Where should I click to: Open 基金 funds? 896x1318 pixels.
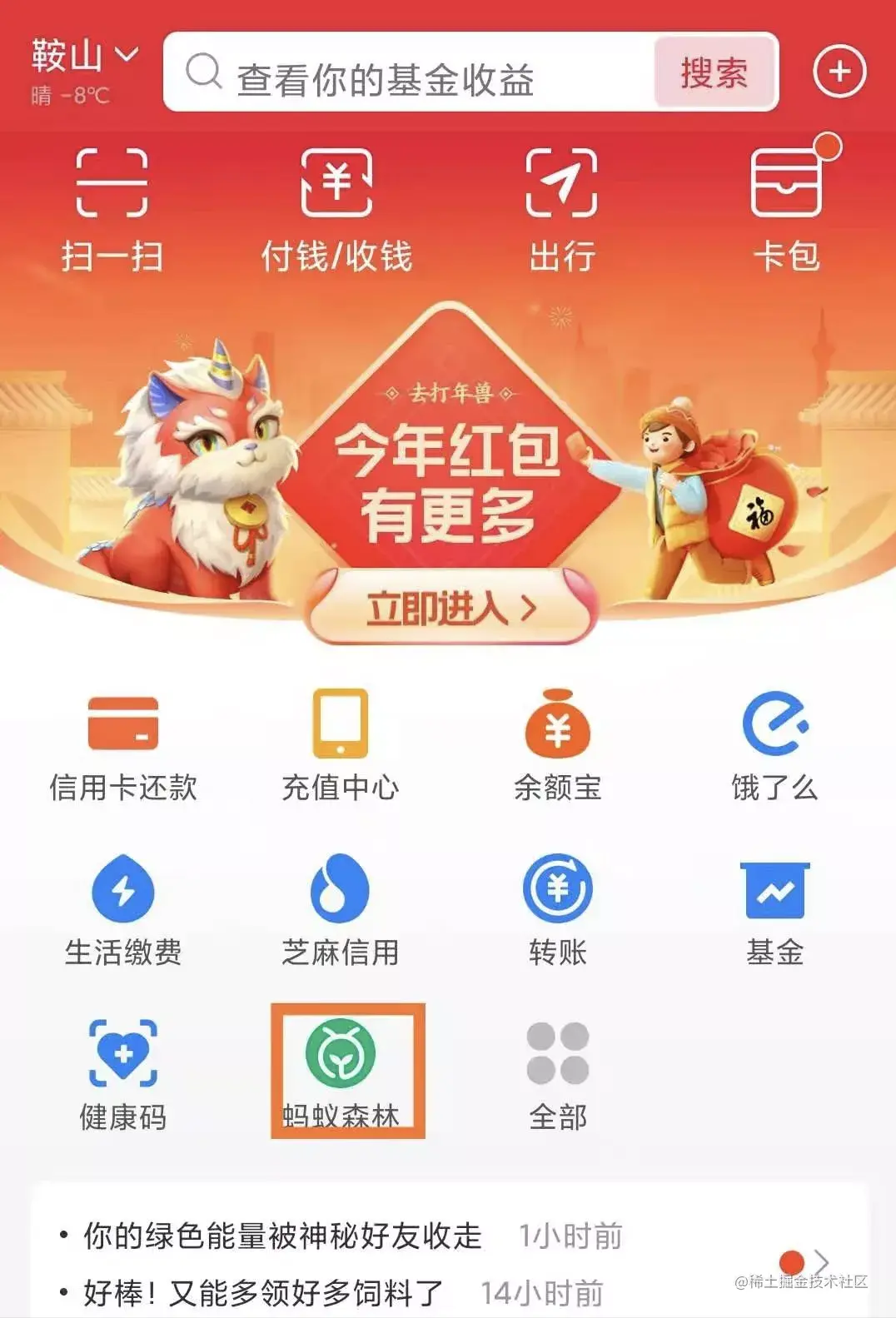tap(774, 910)
